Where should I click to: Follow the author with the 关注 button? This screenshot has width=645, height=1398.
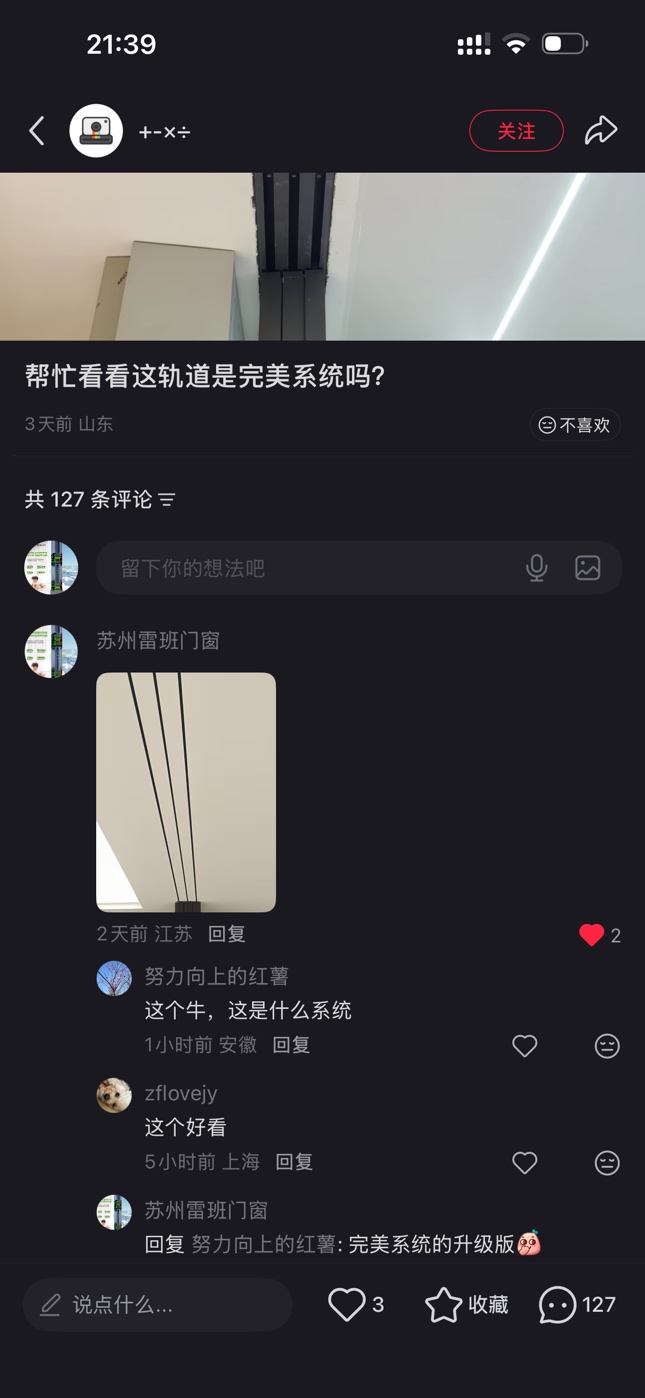point(516,131)
